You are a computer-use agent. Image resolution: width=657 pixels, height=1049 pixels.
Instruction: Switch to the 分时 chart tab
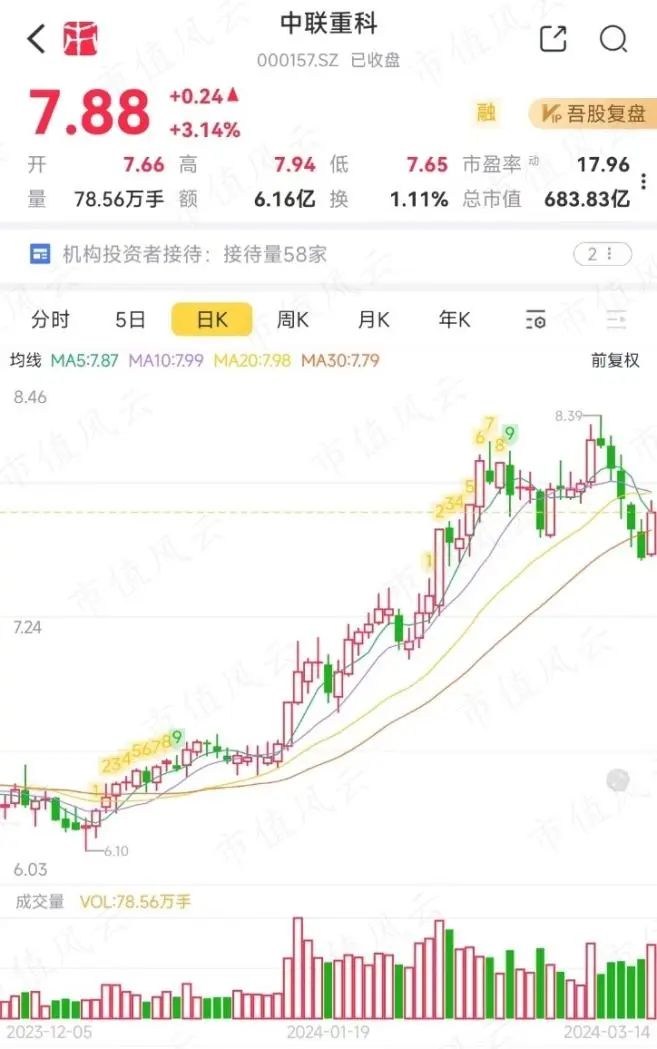coord(50,320)
